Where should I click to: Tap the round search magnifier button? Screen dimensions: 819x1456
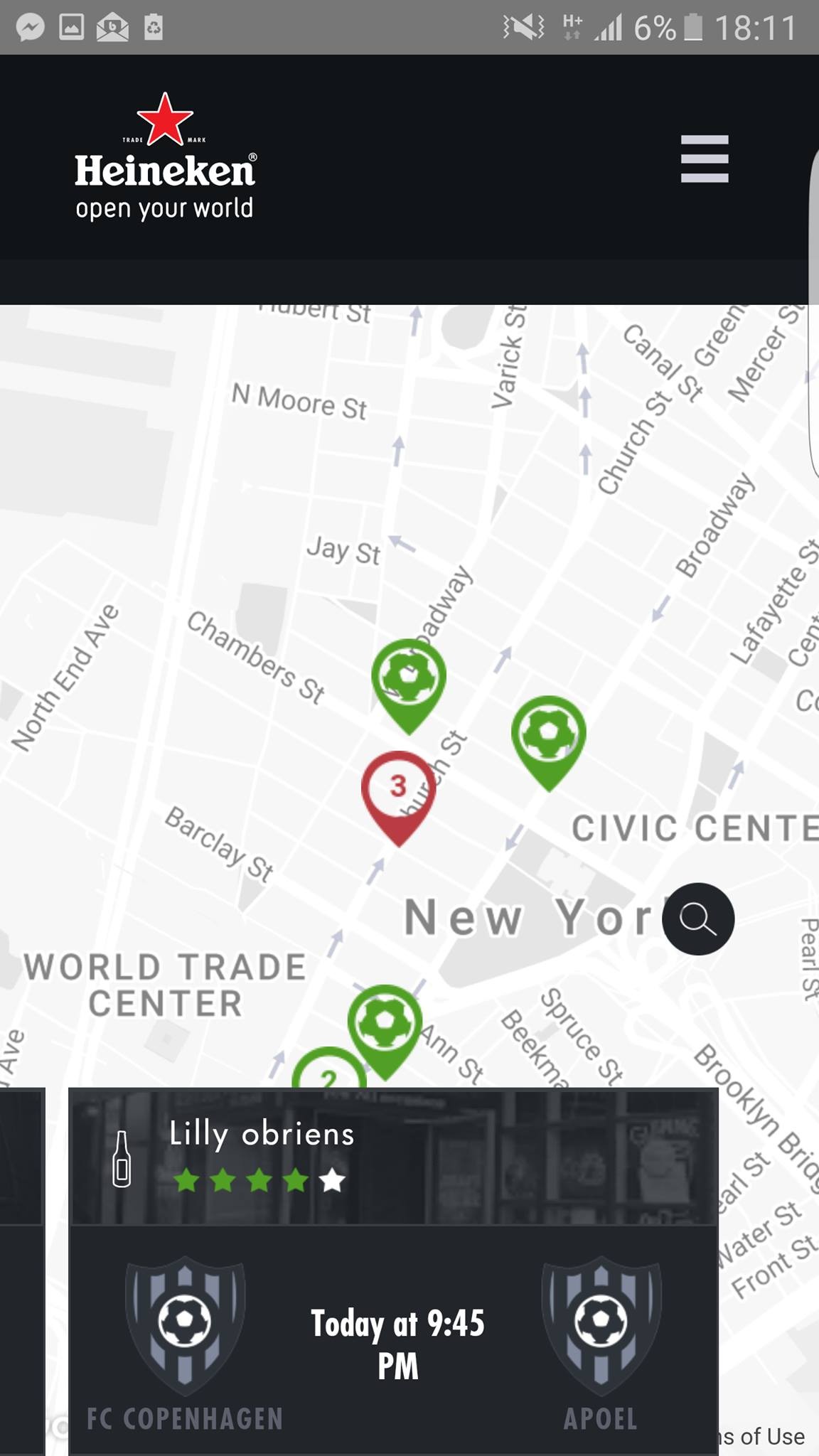[x=698, y=919]
